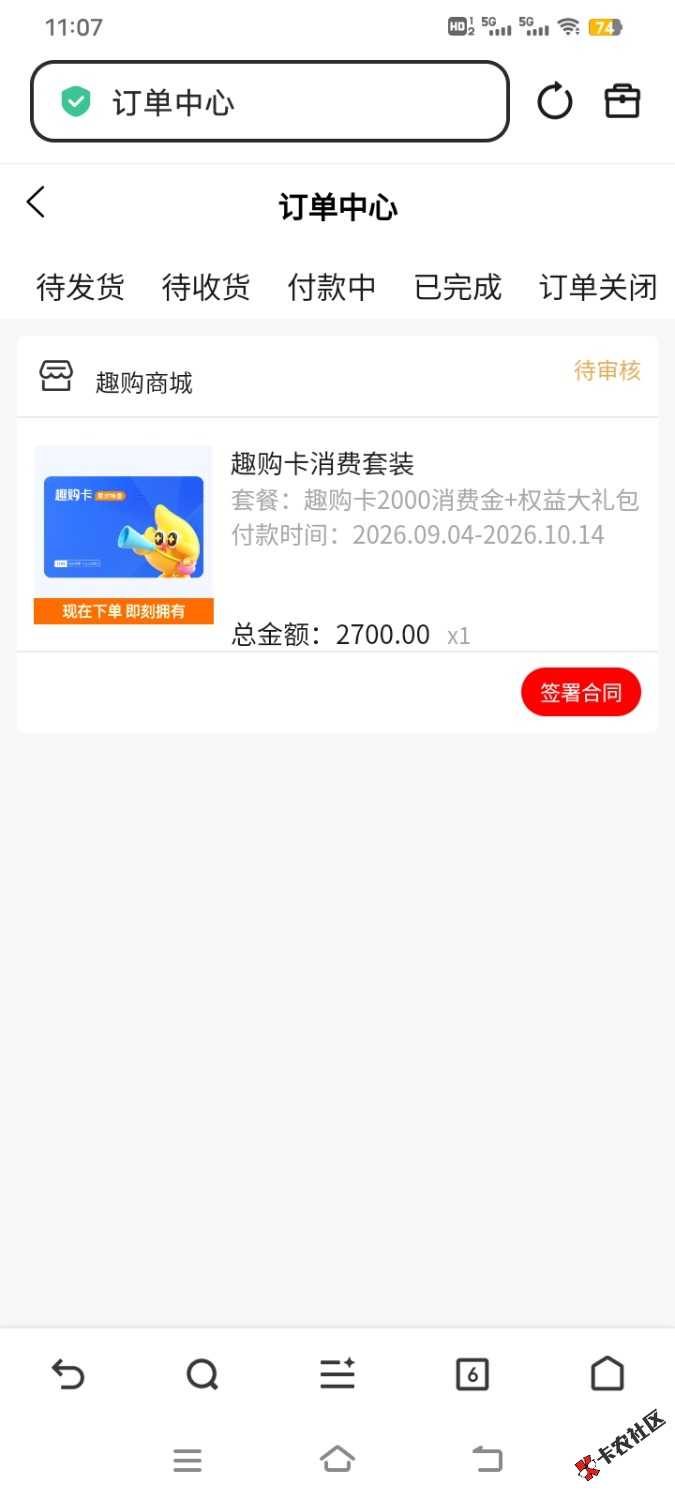
Task: Open the 趣购卡消费套装 order thumbnail
Action: point(124,535)
